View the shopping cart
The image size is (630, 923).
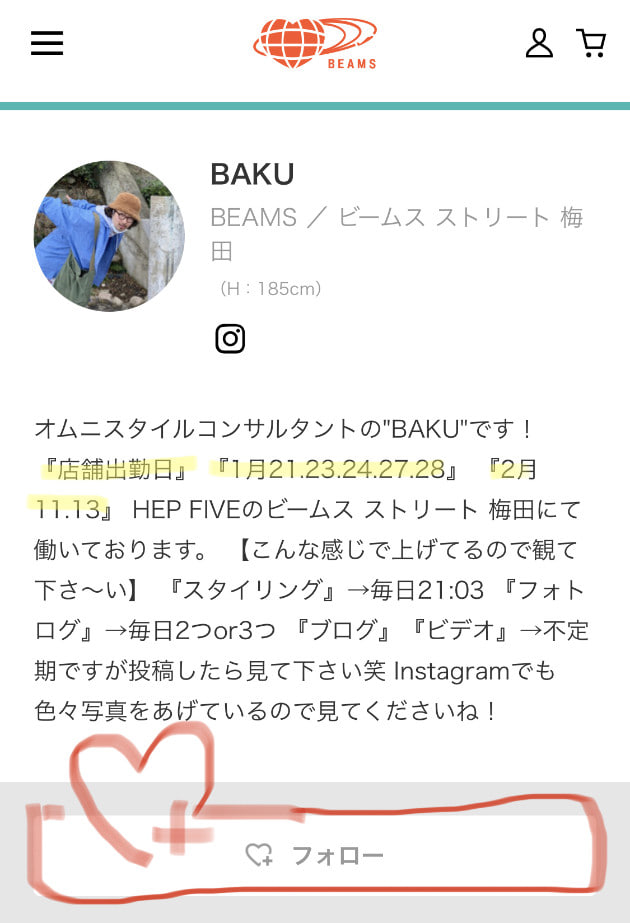click(591, 43)
